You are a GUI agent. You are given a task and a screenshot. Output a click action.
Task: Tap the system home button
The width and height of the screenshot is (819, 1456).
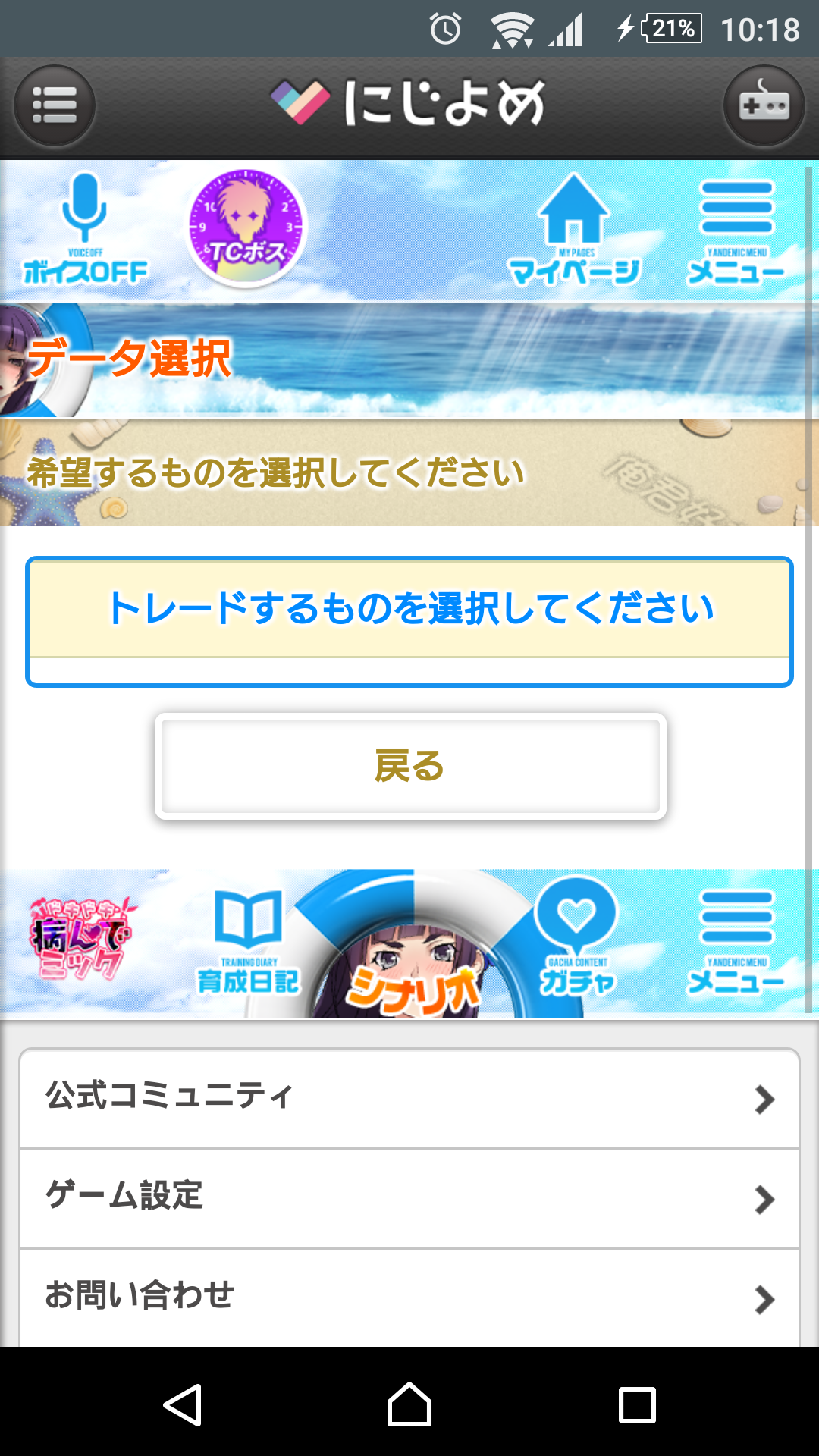tap(409, 1404)
